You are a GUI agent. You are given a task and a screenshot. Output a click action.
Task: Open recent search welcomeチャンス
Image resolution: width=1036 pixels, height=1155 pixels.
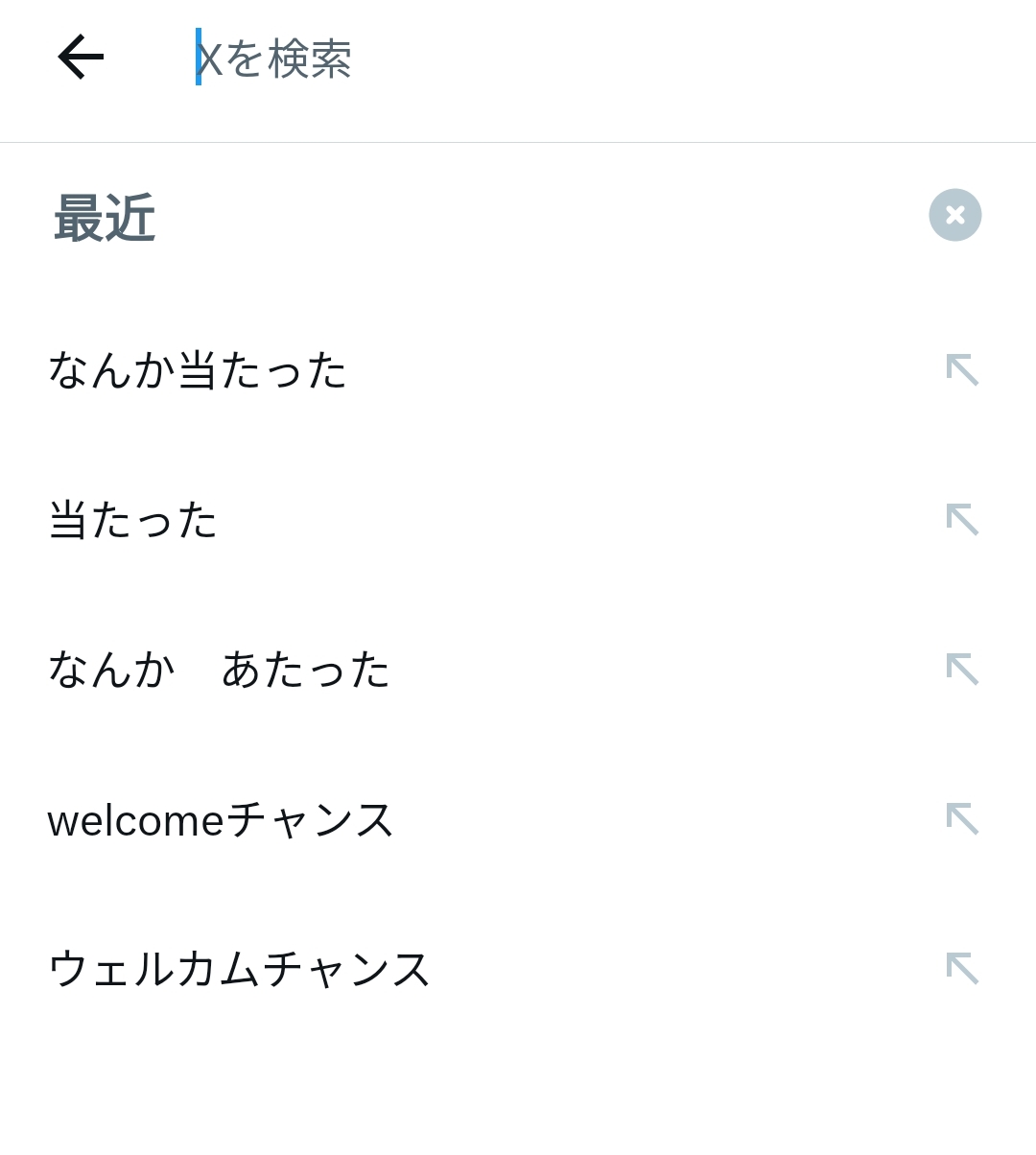pos(221,820)
